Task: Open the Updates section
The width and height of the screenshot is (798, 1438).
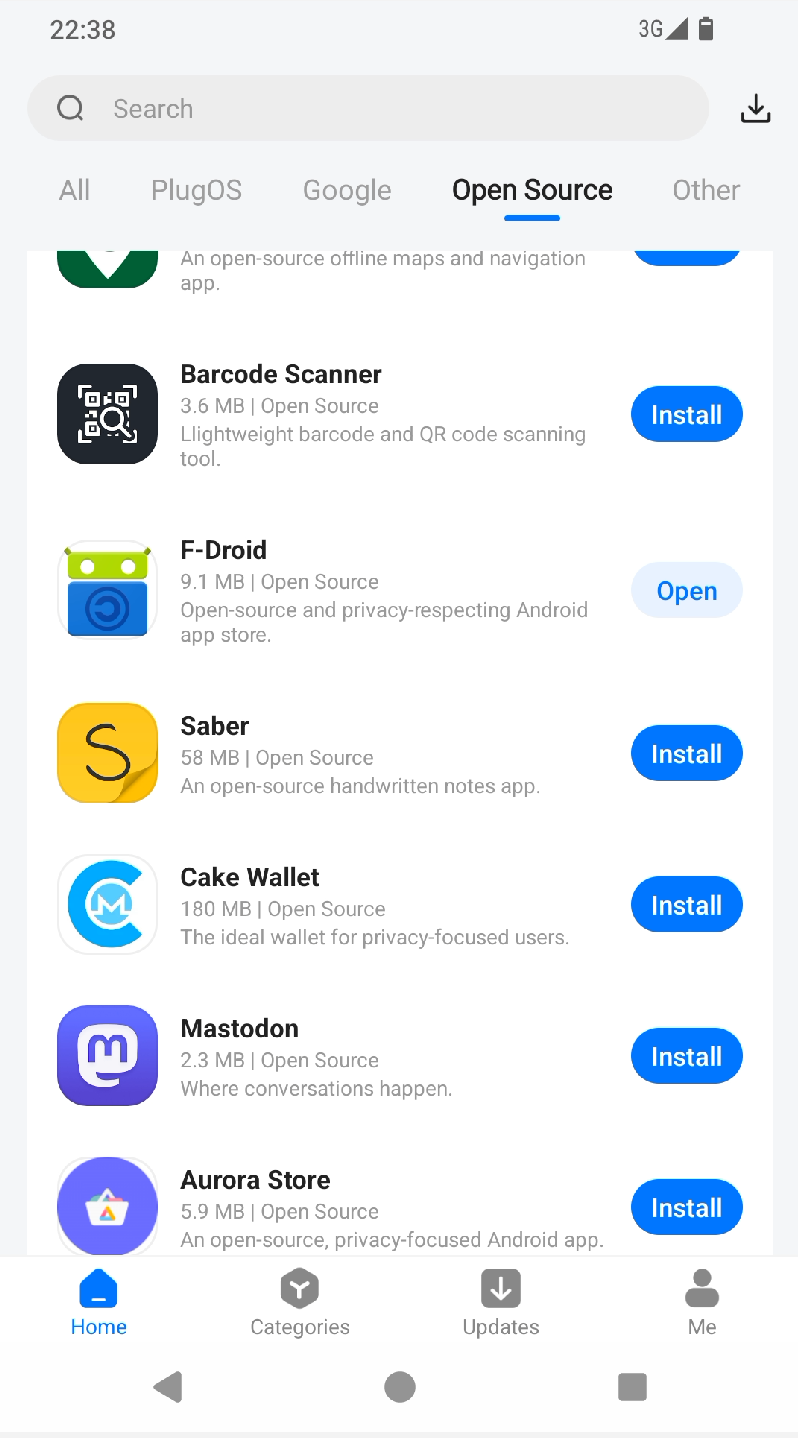Action: pyautogui.click(x=501, y=1303)
